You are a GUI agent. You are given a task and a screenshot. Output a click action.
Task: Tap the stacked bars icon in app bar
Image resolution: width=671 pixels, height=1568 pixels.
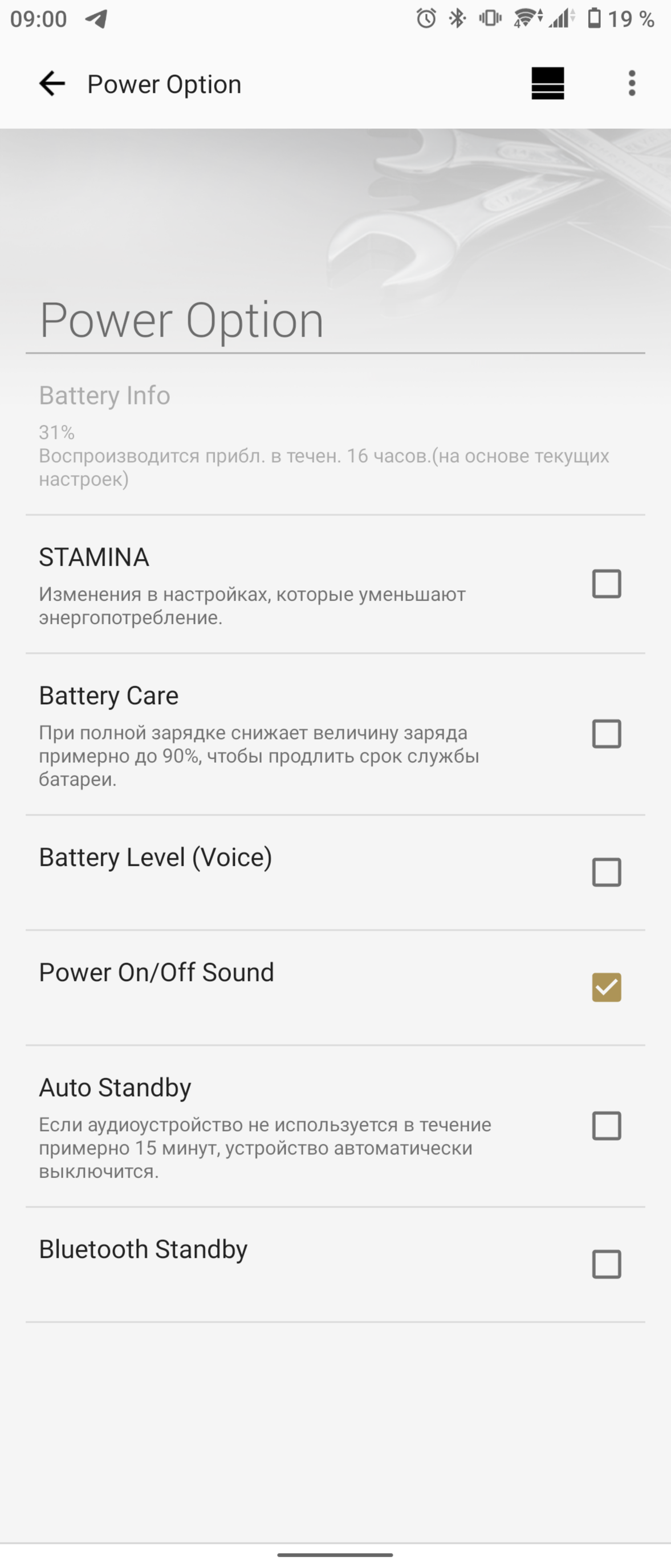pos(547,83)
